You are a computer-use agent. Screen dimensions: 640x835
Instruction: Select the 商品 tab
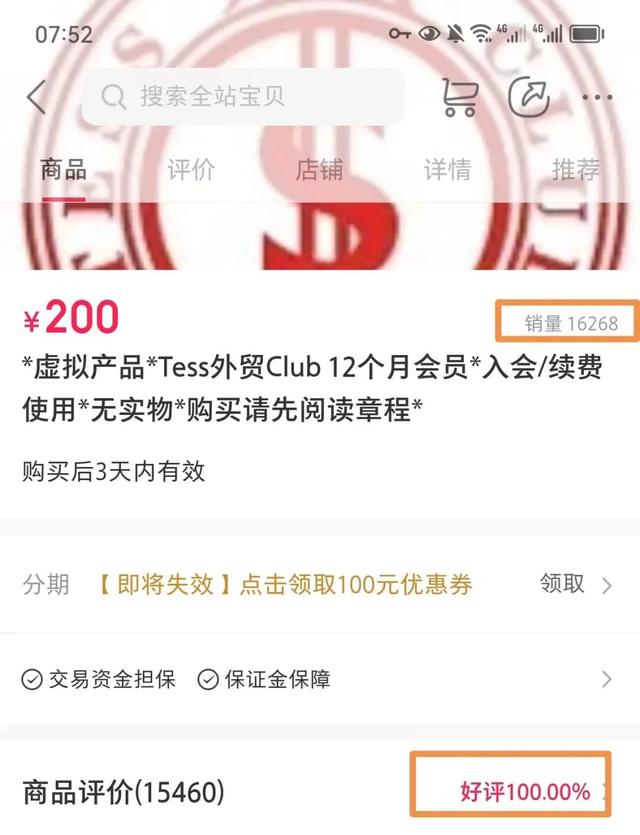(63, 170)
